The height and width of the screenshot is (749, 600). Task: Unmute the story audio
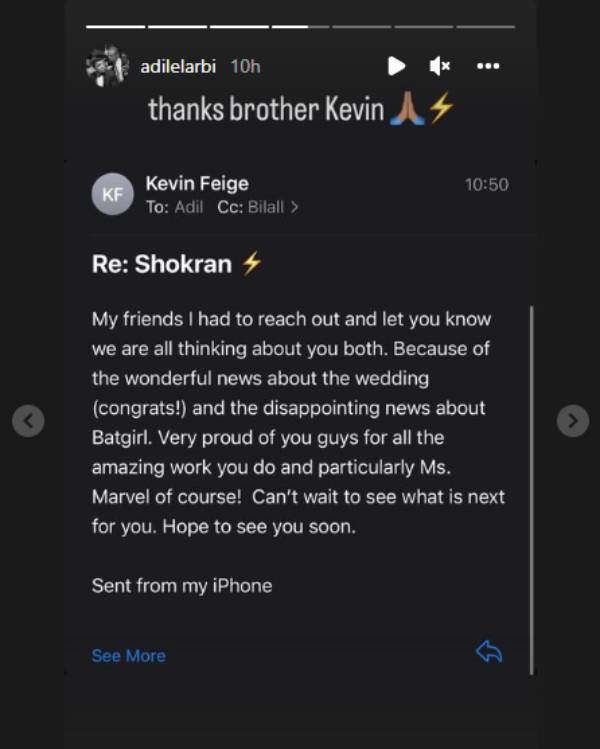[439, 66]
